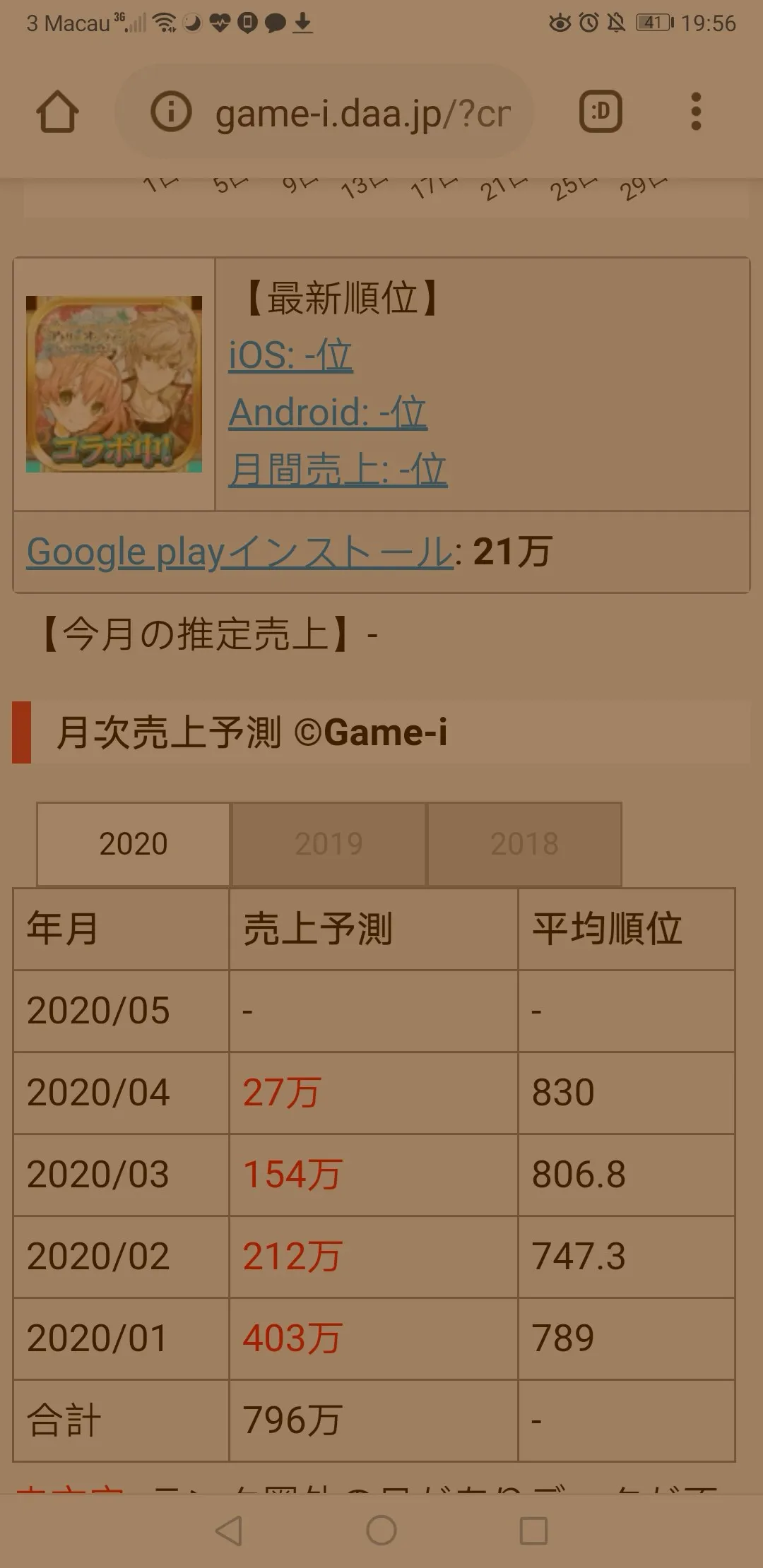The image size is (763, 1568).
Task: Tap the system home button
Action: 381,1531
